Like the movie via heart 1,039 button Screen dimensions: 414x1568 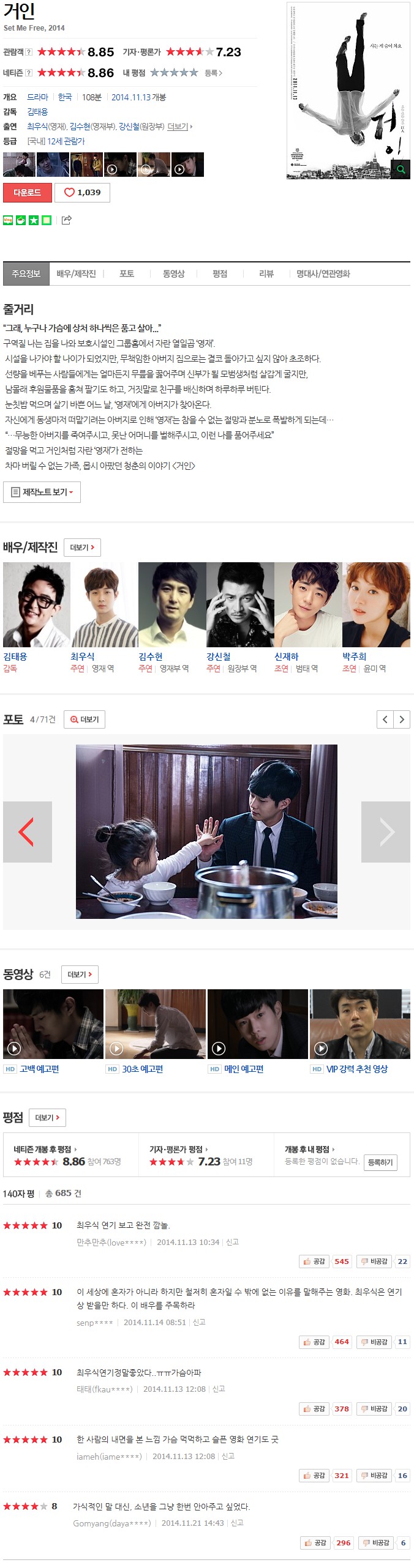82,193
